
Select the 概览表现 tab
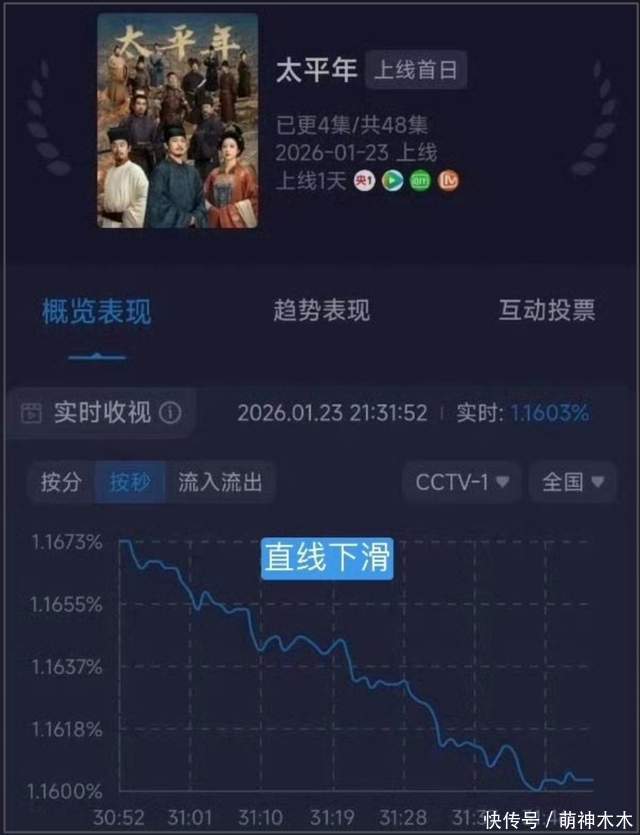96,311
